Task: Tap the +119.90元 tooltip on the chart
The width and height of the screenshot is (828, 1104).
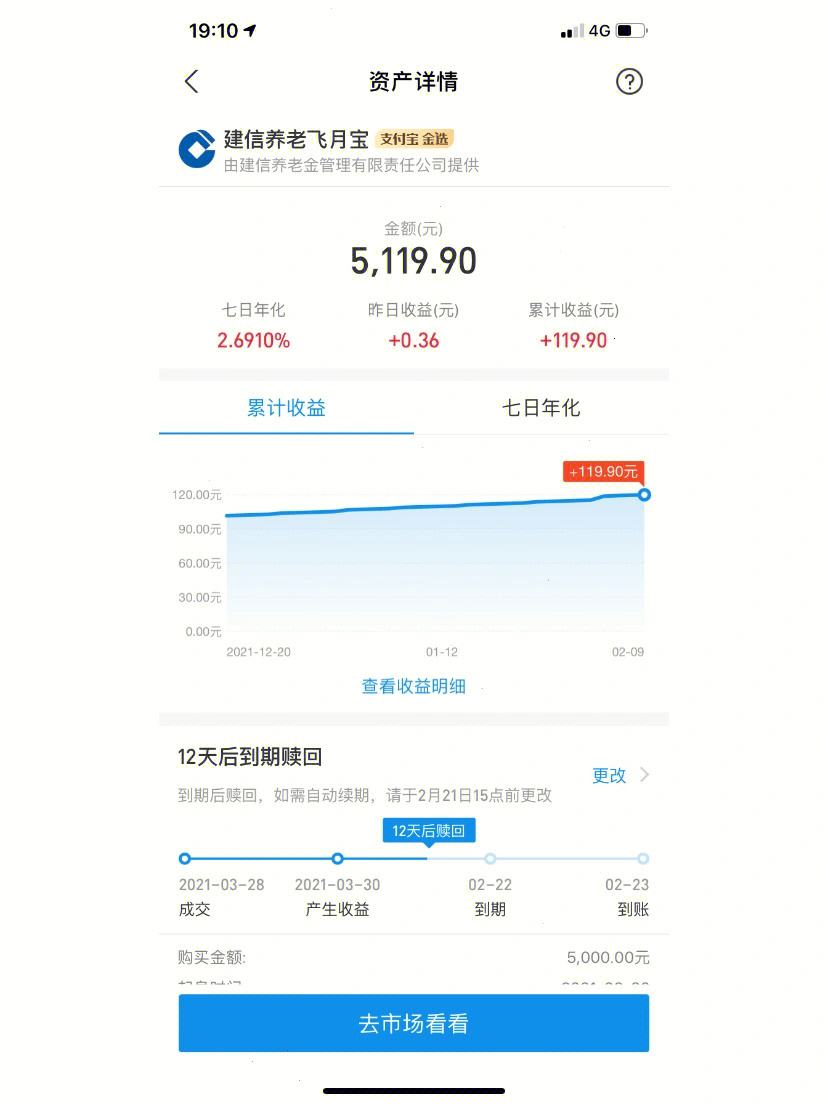Action: [x=603, y=471]
